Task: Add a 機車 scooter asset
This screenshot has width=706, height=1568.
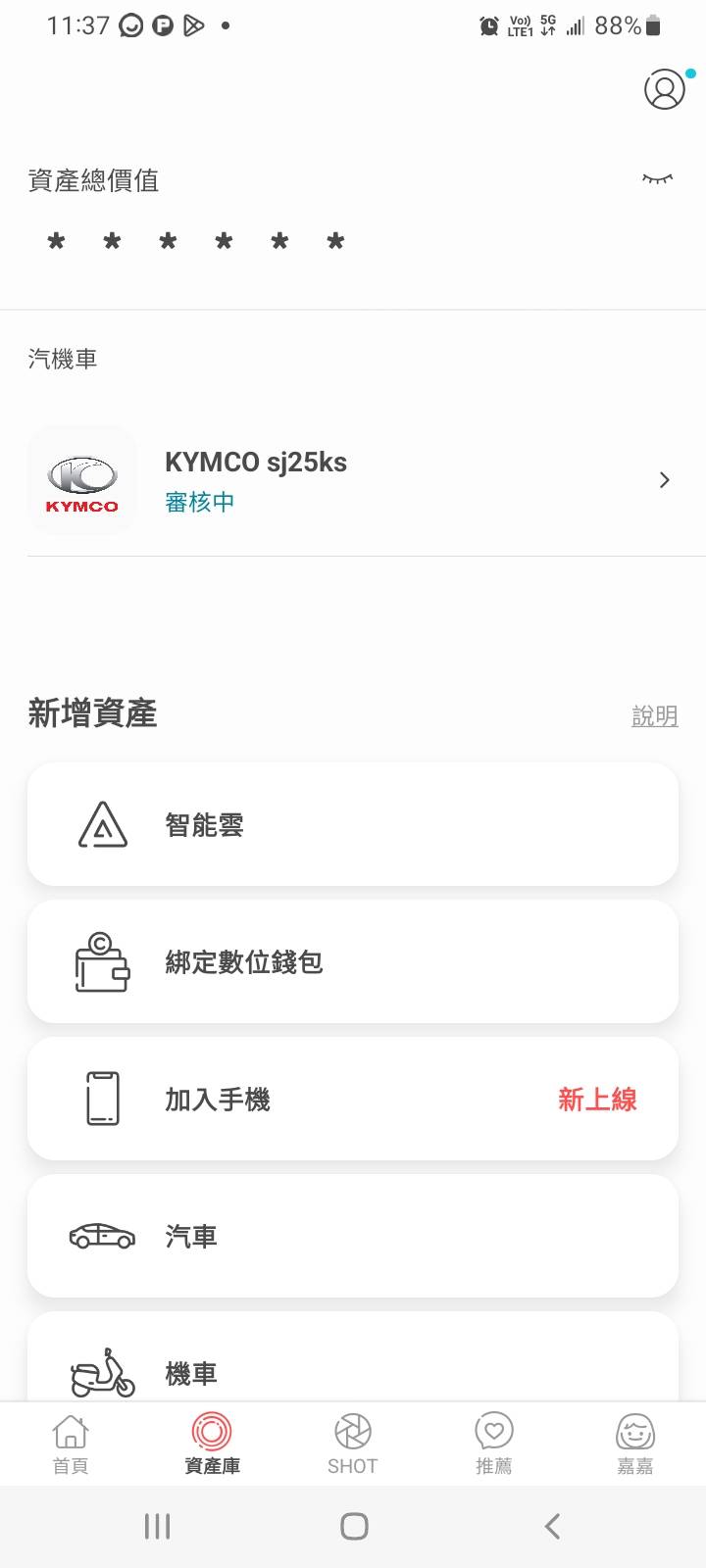Action: pos(353,1357)
